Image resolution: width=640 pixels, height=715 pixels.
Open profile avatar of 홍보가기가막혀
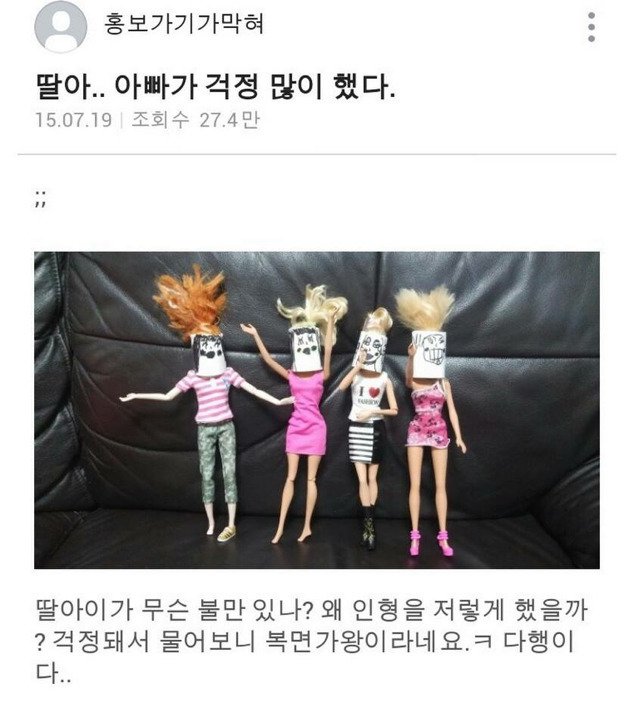pos(60,27)
